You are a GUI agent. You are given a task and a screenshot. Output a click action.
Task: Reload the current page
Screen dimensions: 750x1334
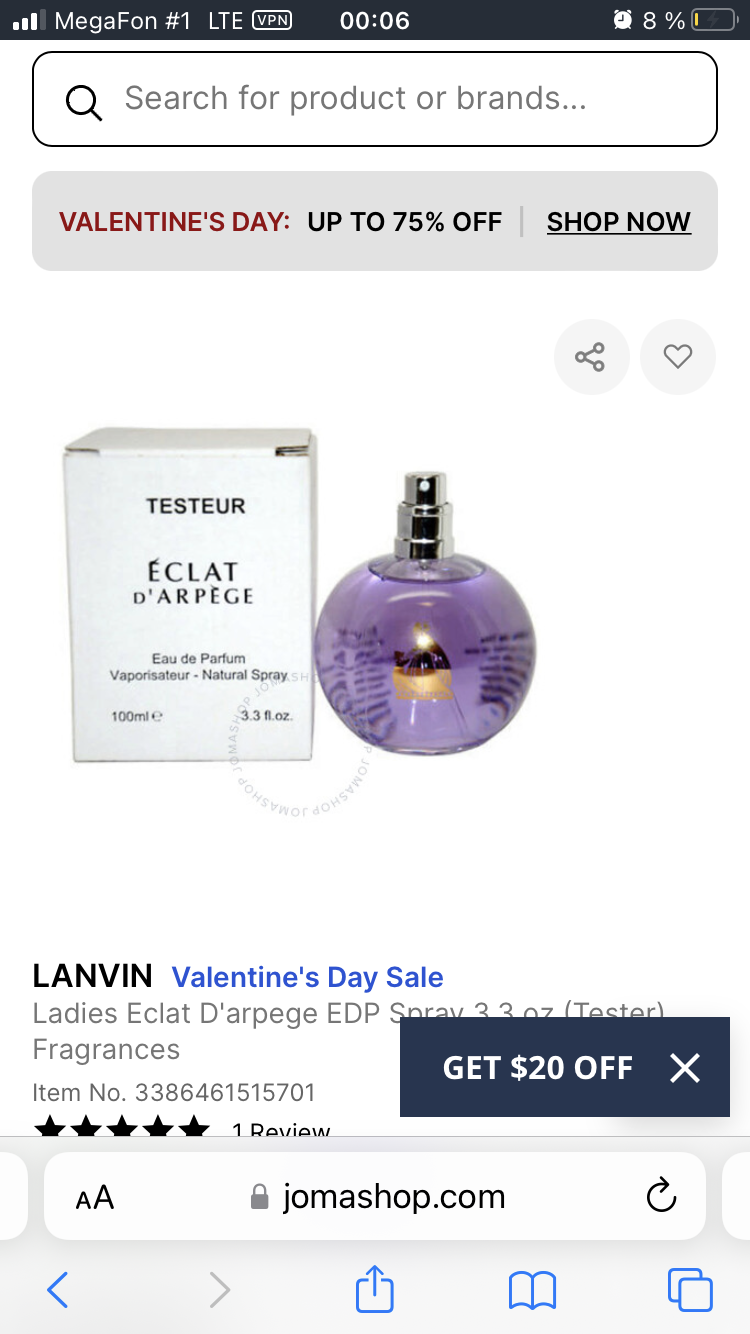tap(661, 1196)
